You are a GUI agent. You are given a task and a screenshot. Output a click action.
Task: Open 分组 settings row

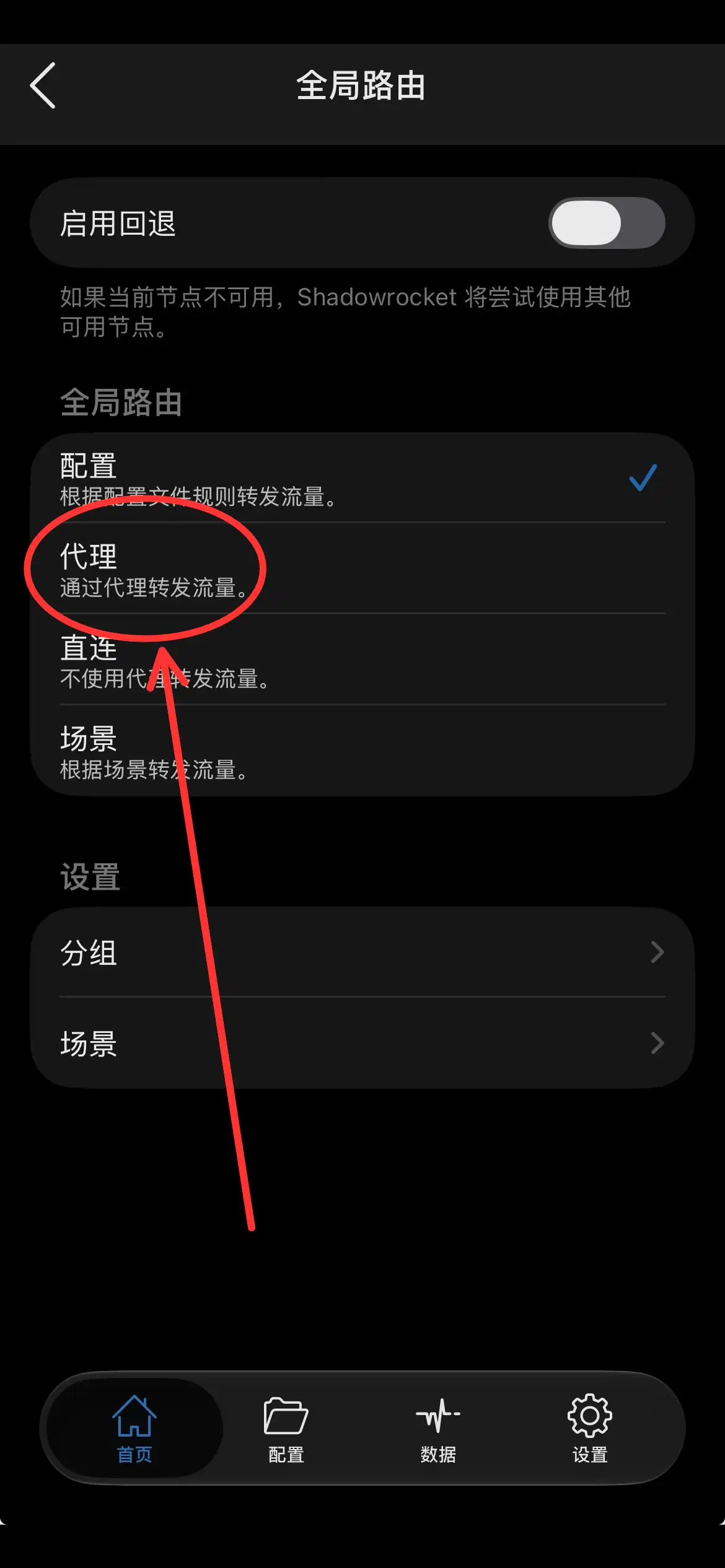[362, 952]
